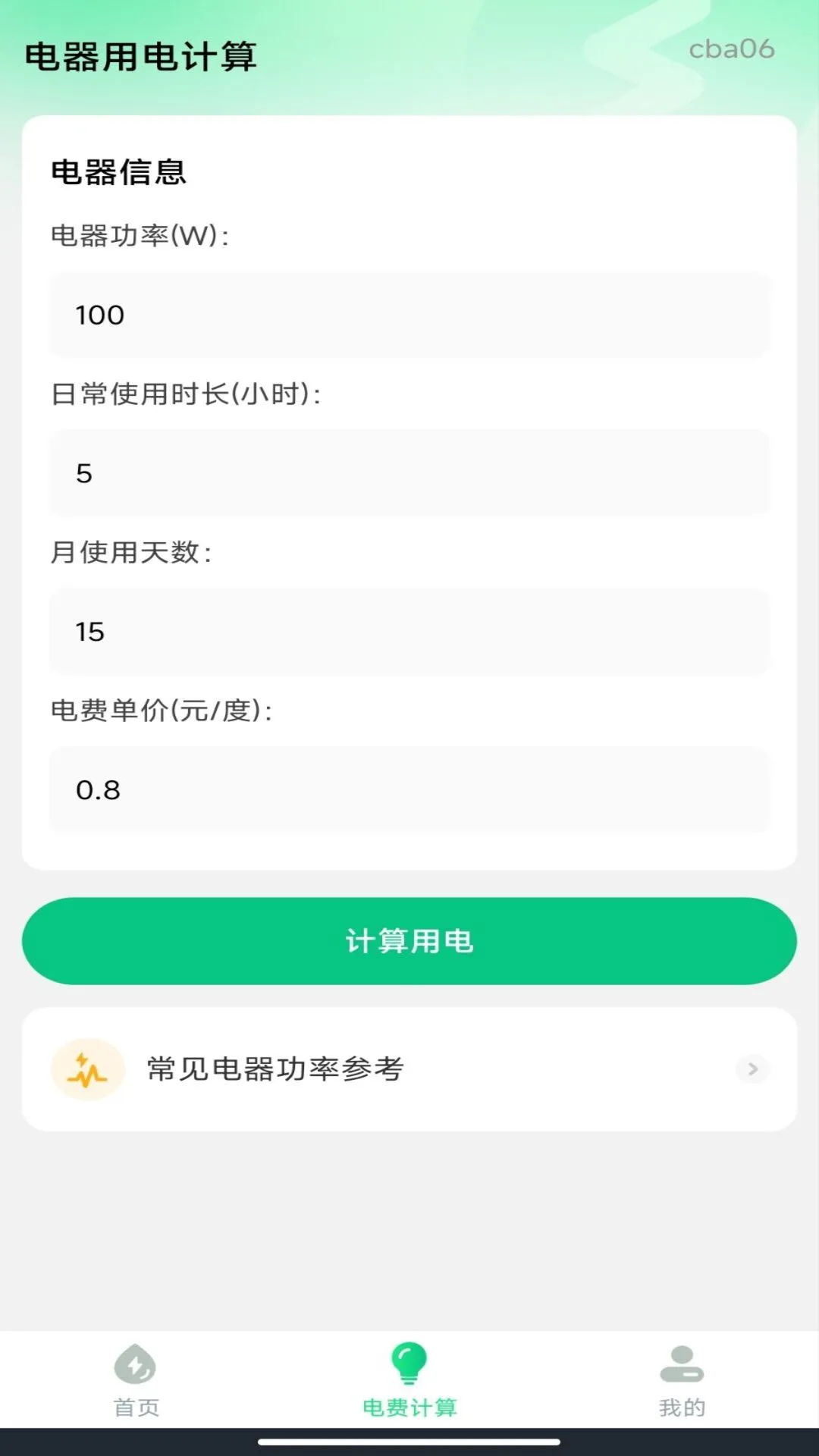Open the 常见电器功率参考 row

click(x=409, y=1069)
